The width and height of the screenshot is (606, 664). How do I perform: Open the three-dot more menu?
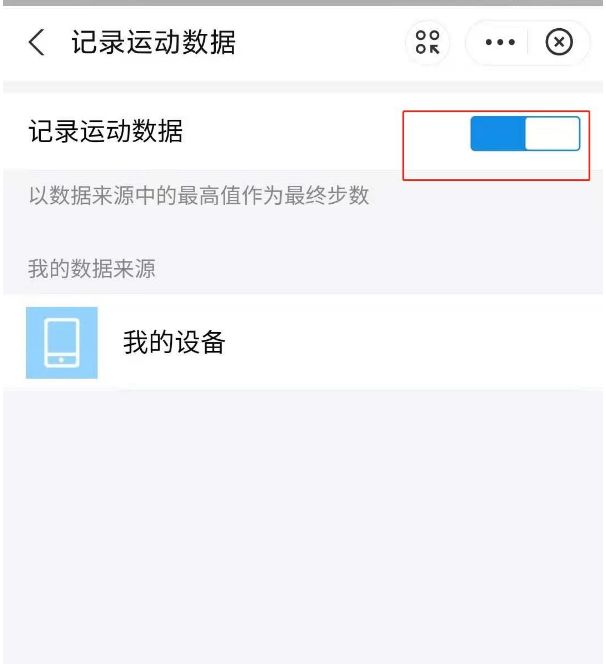click(x=499, y=43)
